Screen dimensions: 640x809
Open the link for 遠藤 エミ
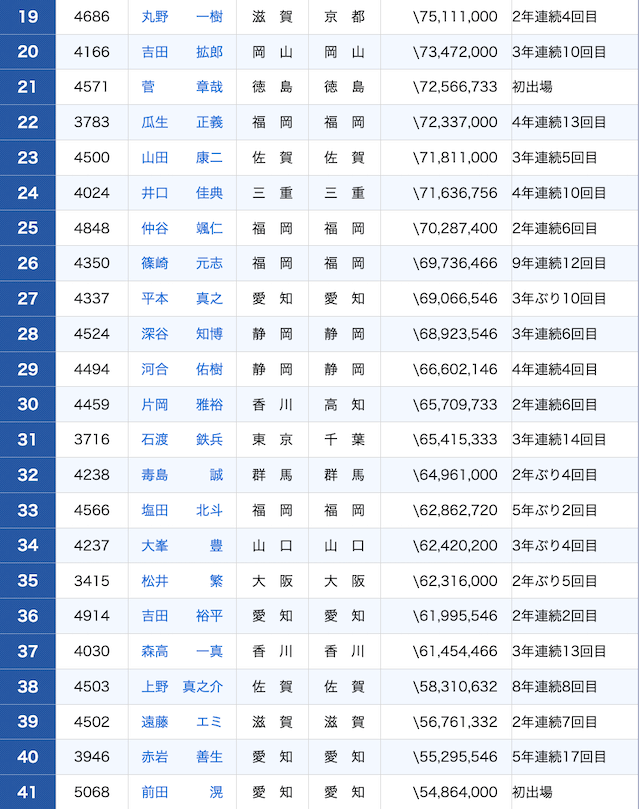(182, 722)
